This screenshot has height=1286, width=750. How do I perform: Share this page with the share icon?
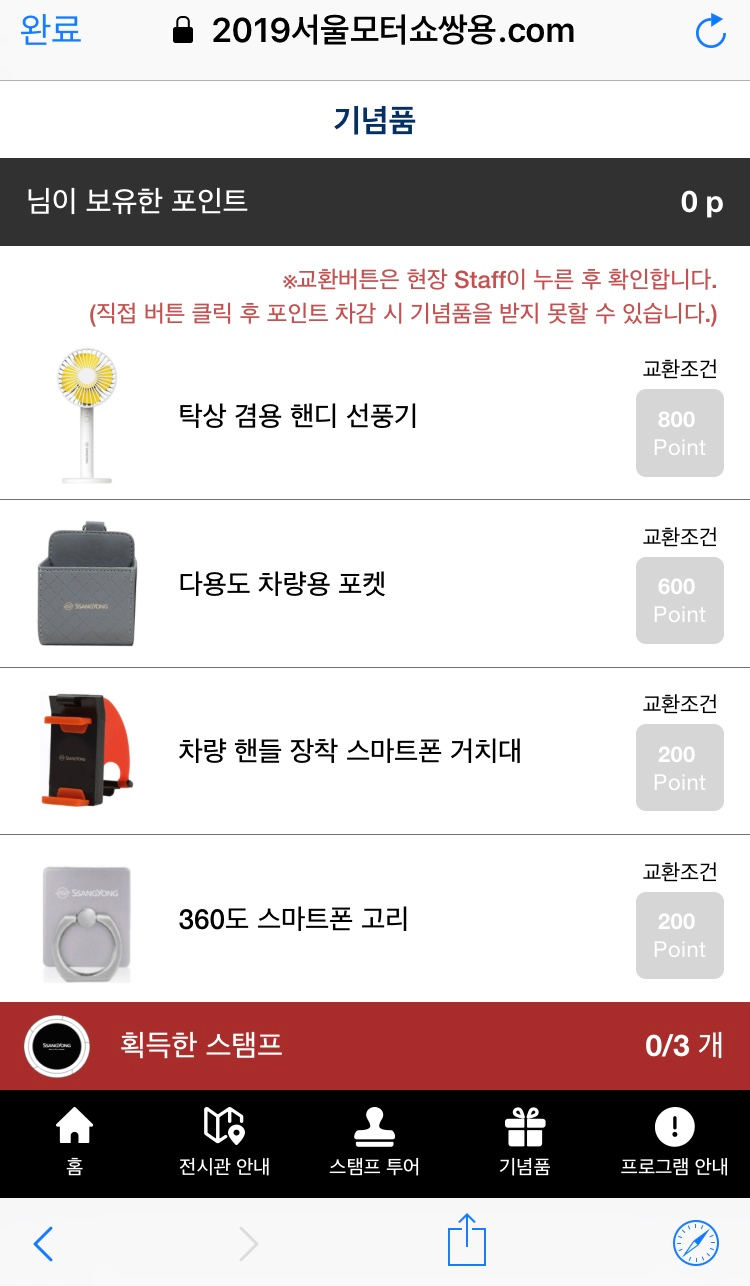tap(466, 1242)
